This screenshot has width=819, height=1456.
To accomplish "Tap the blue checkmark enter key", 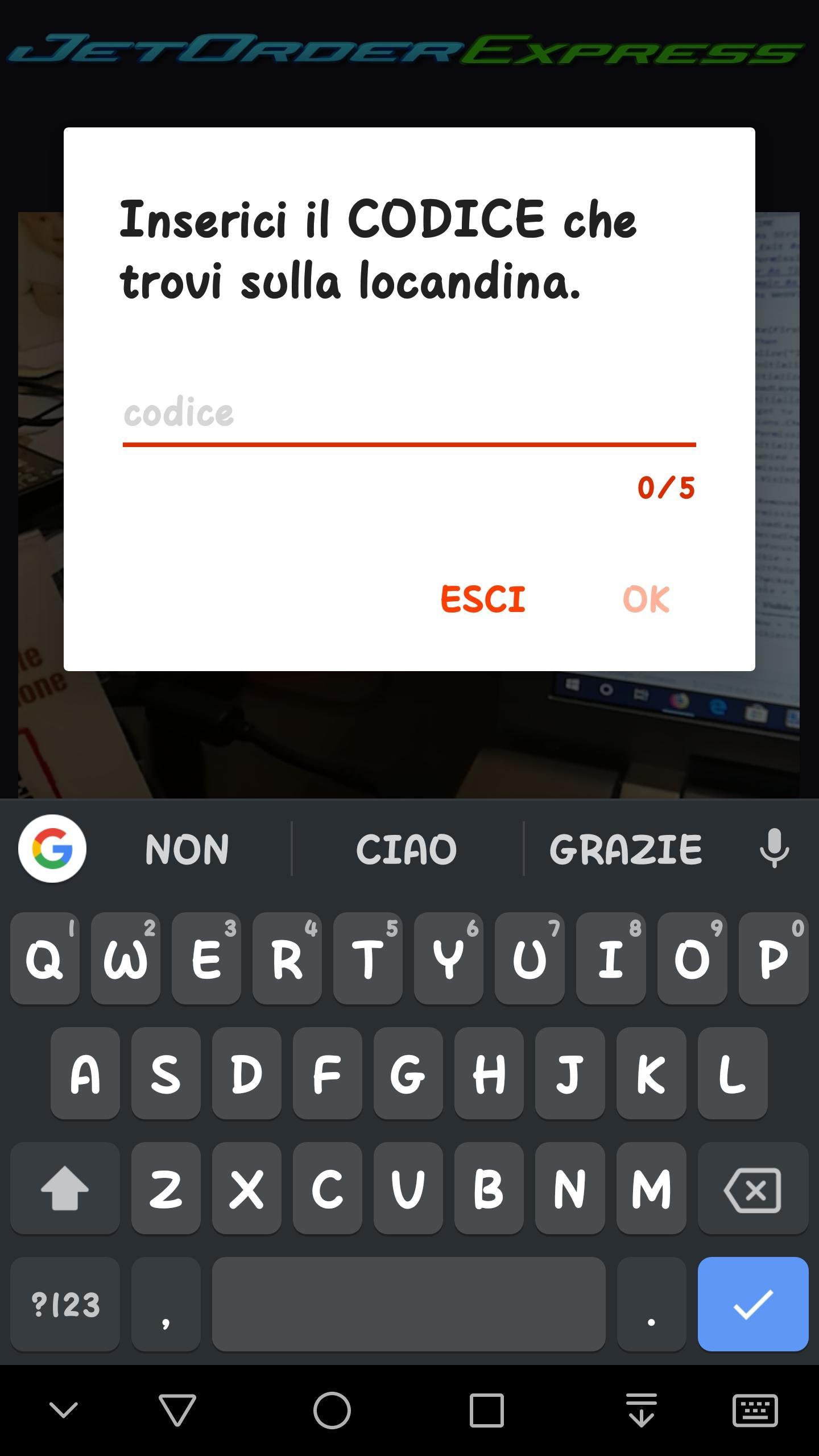I will (x=752, y=1304).
